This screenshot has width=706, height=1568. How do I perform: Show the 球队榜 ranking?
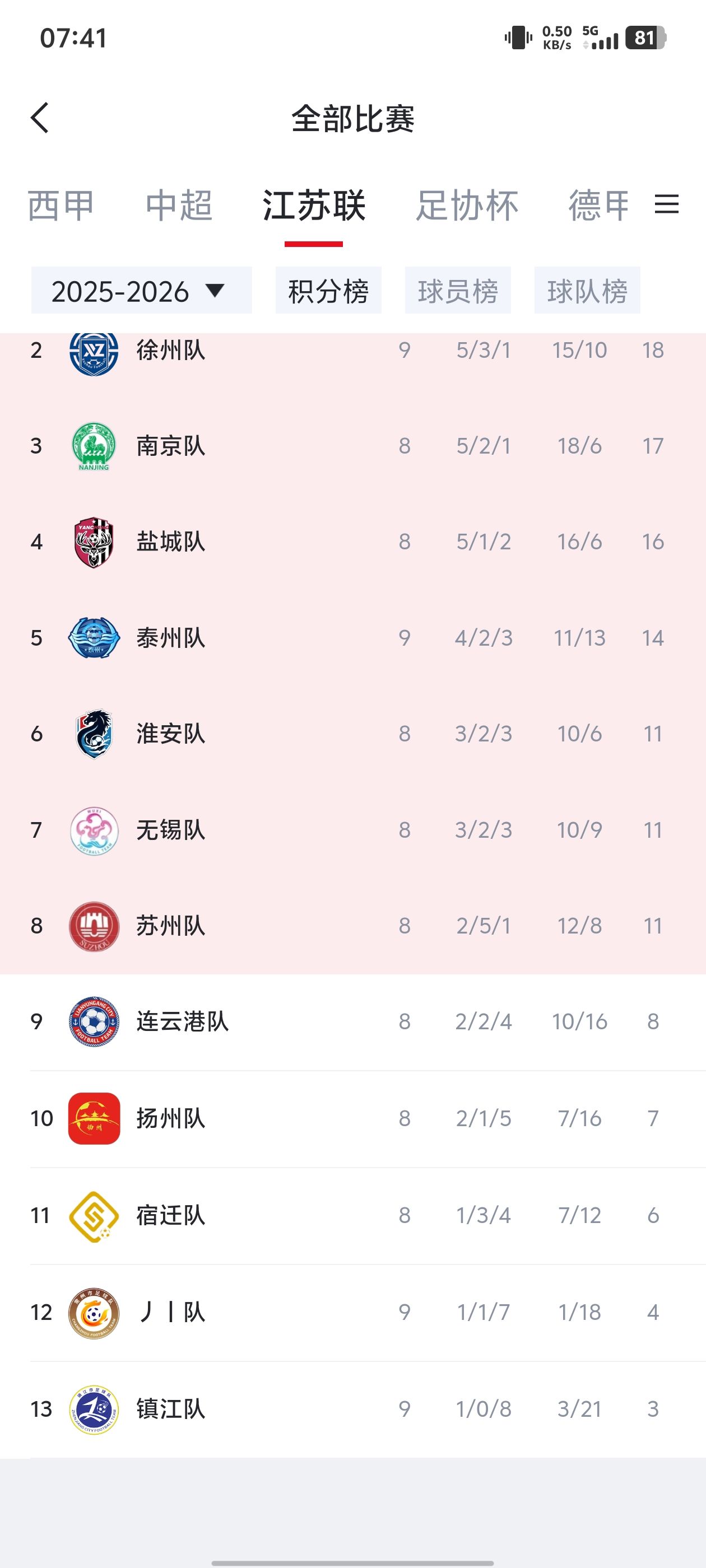coord(587,290)
